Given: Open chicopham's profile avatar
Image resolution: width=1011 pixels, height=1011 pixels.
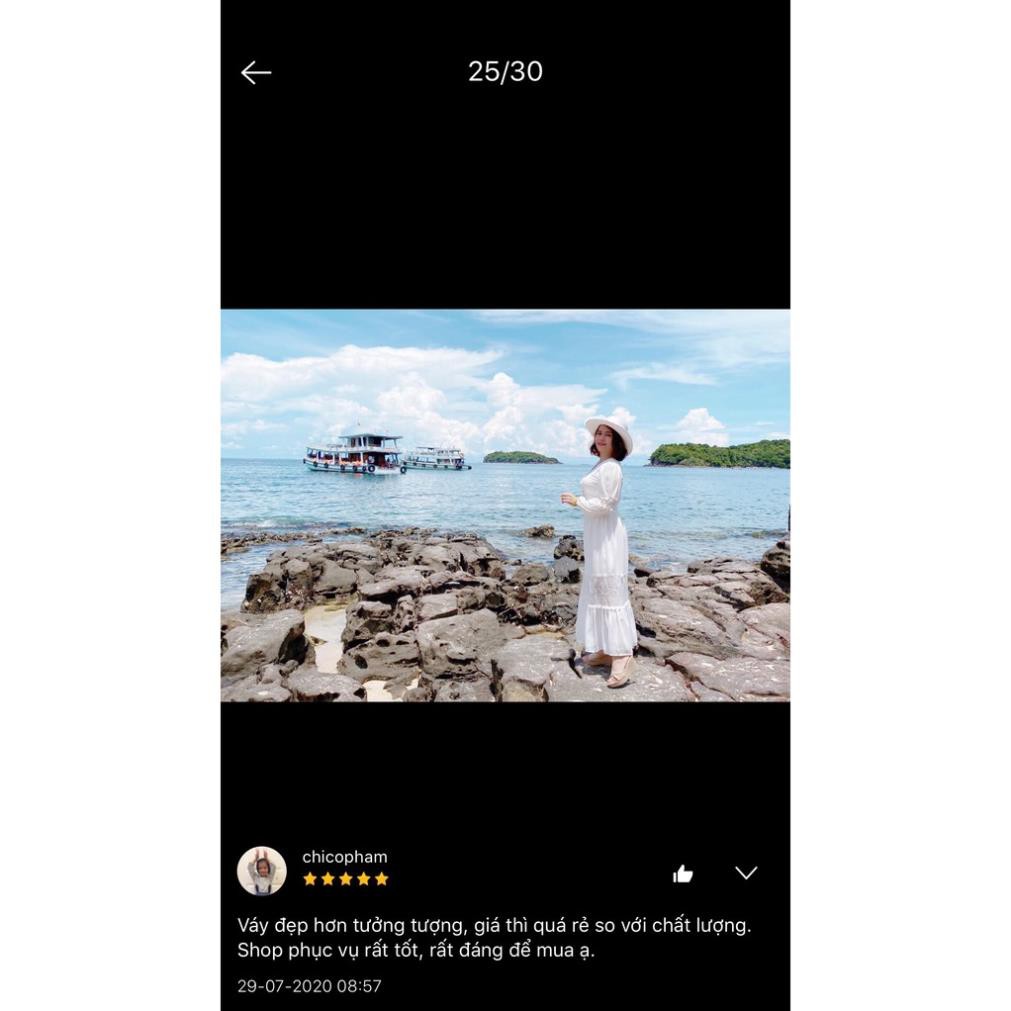Looking at the screenshot, I should tap(262, 871).
